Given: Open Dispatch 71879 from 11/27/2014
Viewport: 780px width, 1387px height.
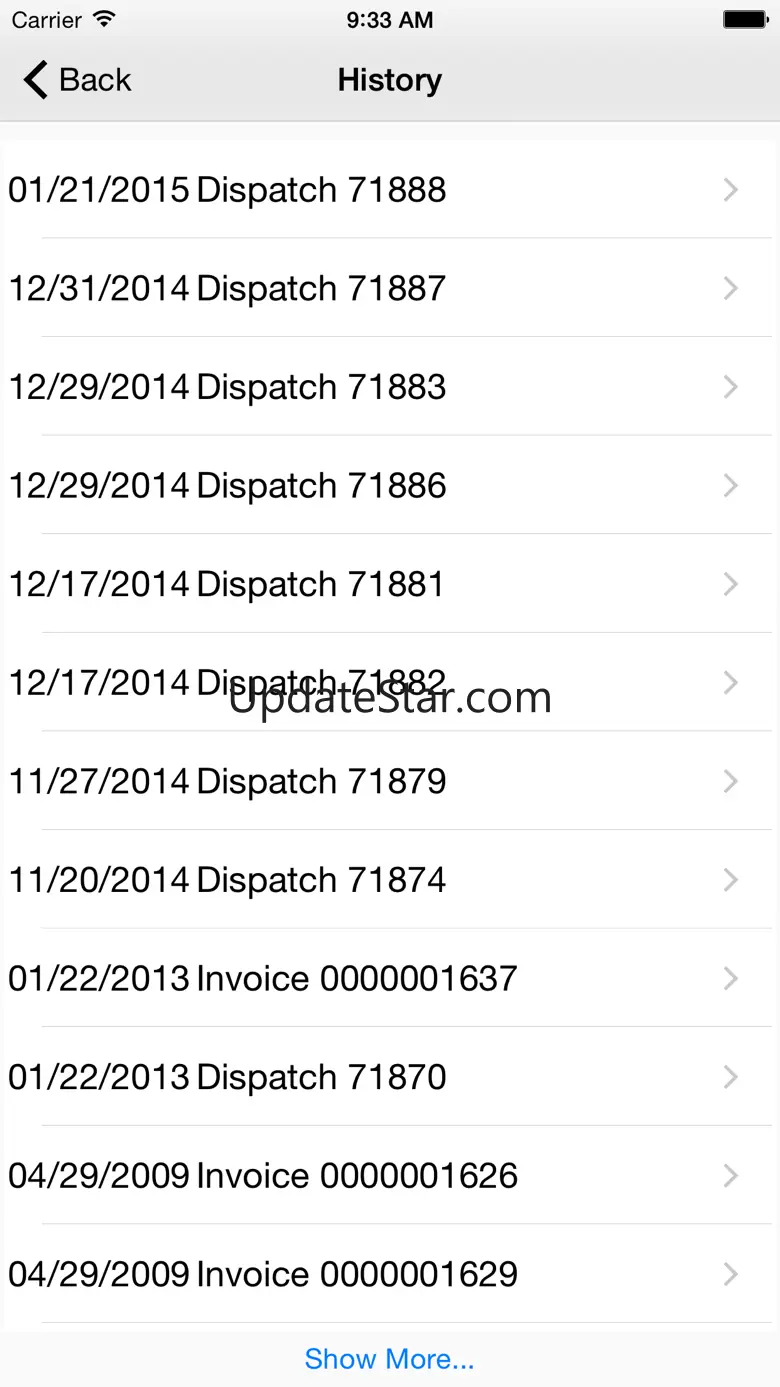Looking at the screenshot, I should 390,781.
